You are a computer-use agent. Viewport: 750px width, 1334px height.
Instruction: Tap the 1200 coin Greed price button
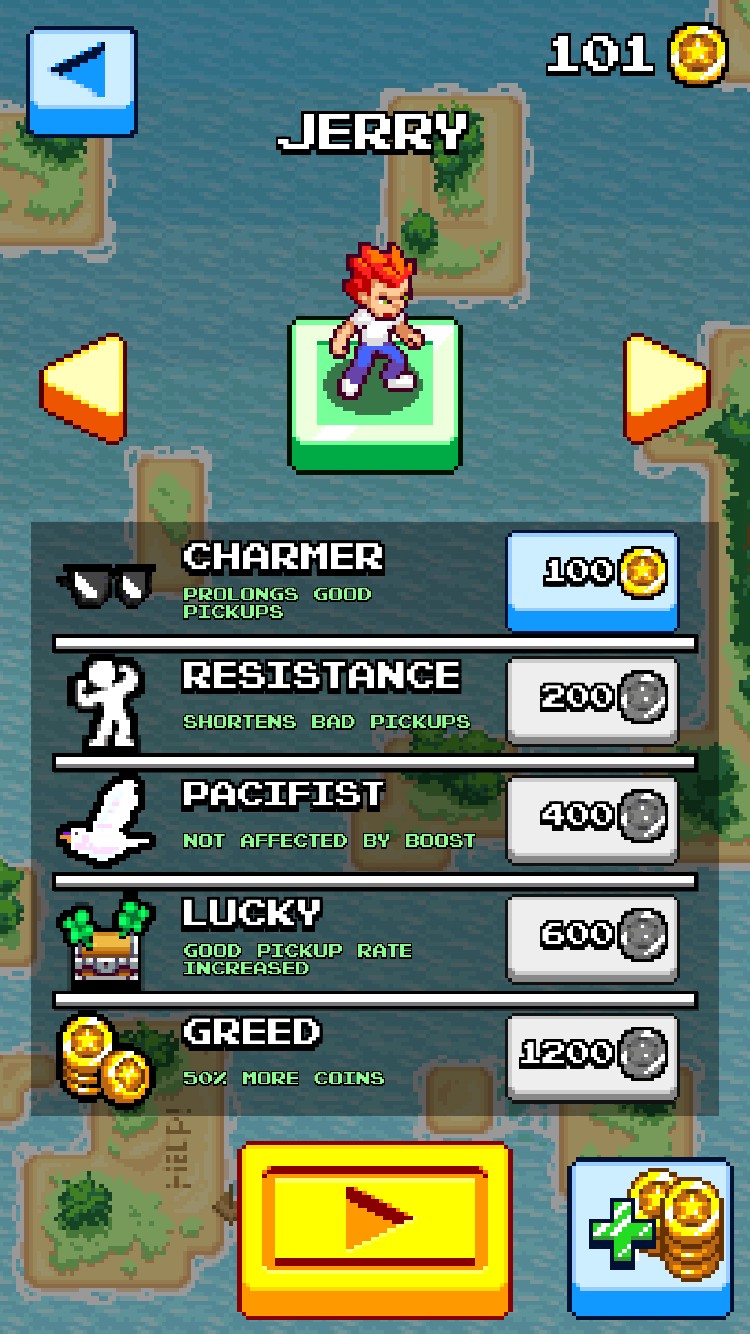click(592, 1055)
